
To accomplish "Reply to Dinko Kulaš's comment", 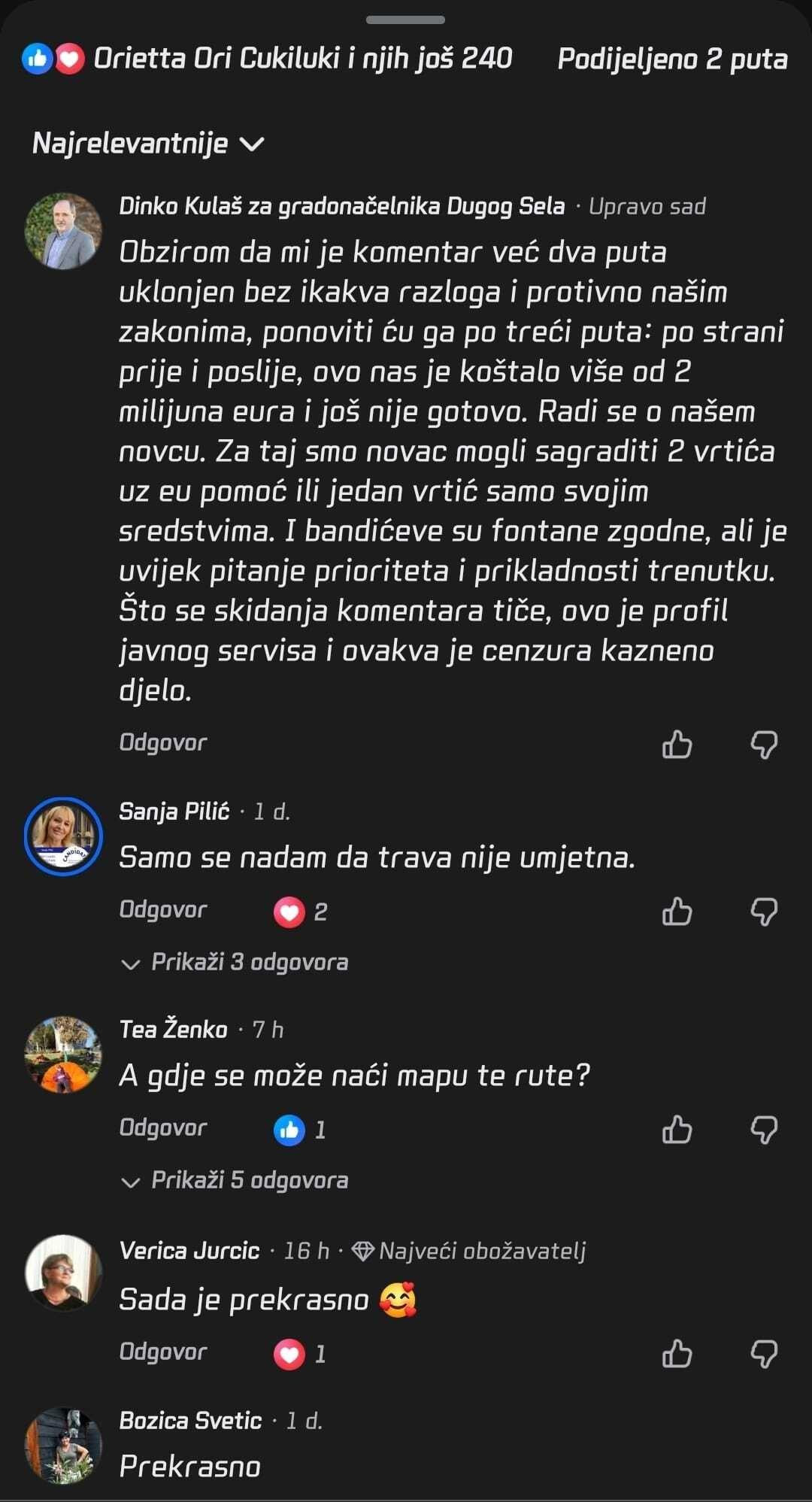I will pyautogui.click(x=162, y=743).
